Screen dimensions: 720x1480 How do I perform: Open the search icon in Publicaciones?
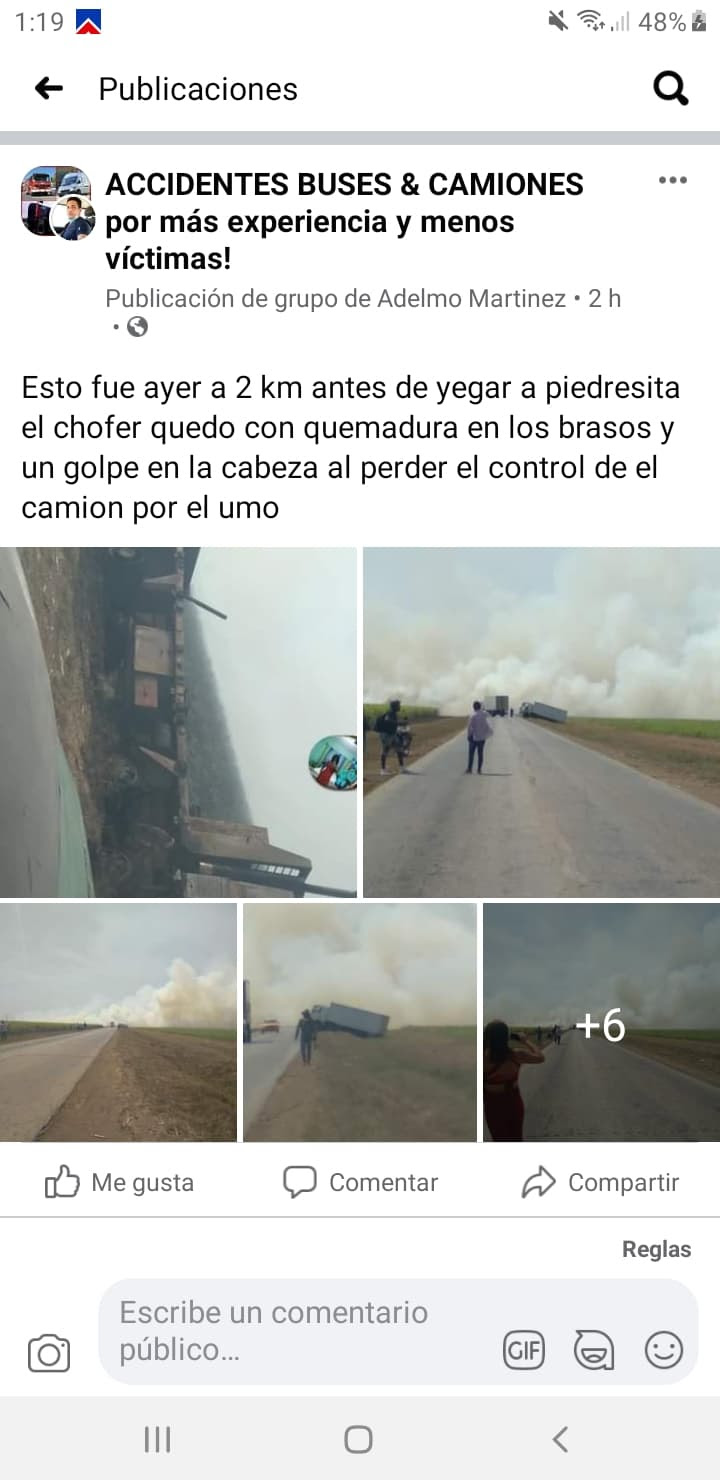tap(671, 89)
